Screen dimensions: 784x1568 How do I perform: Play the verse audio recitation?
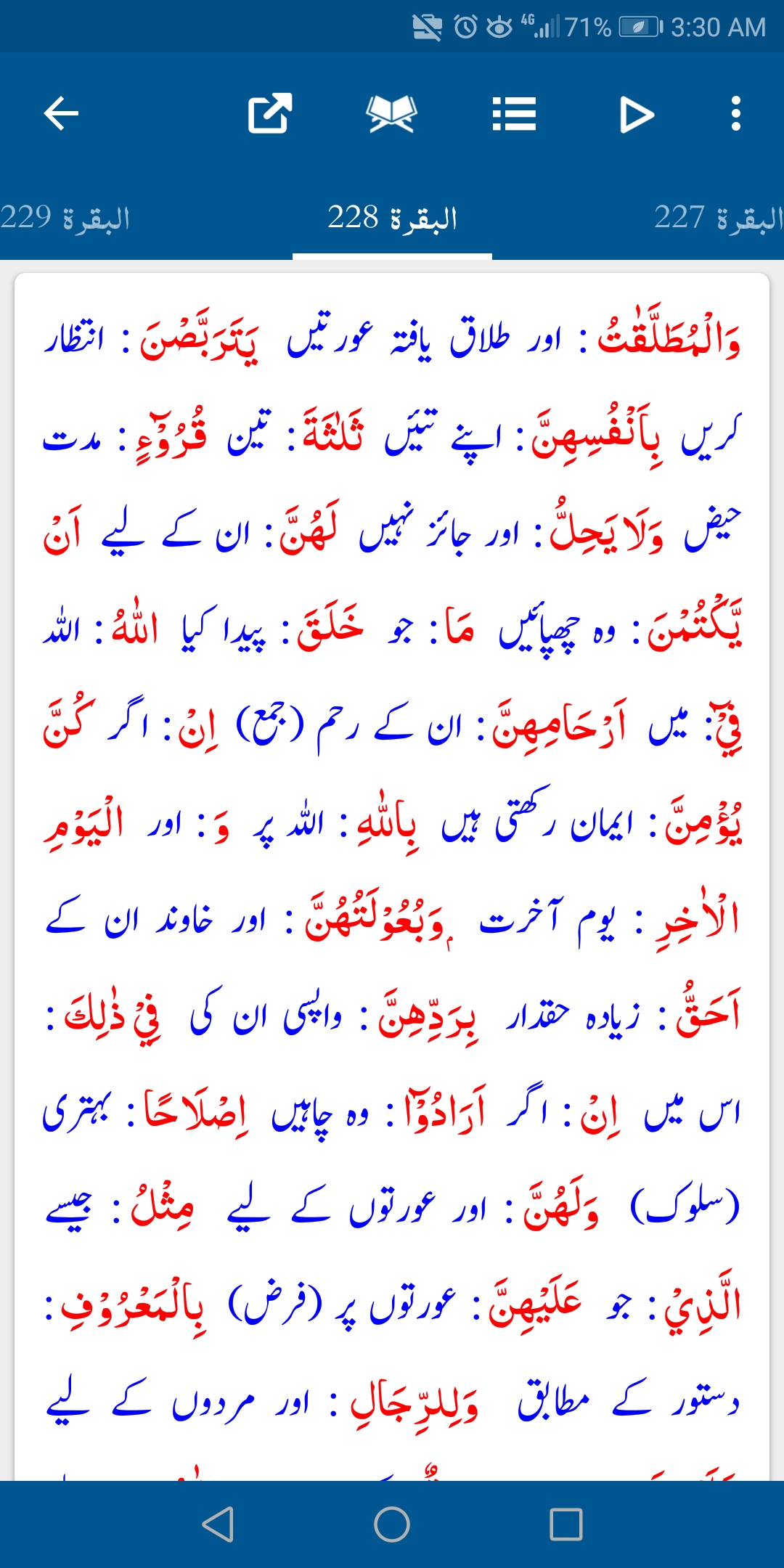coord(637,115)
